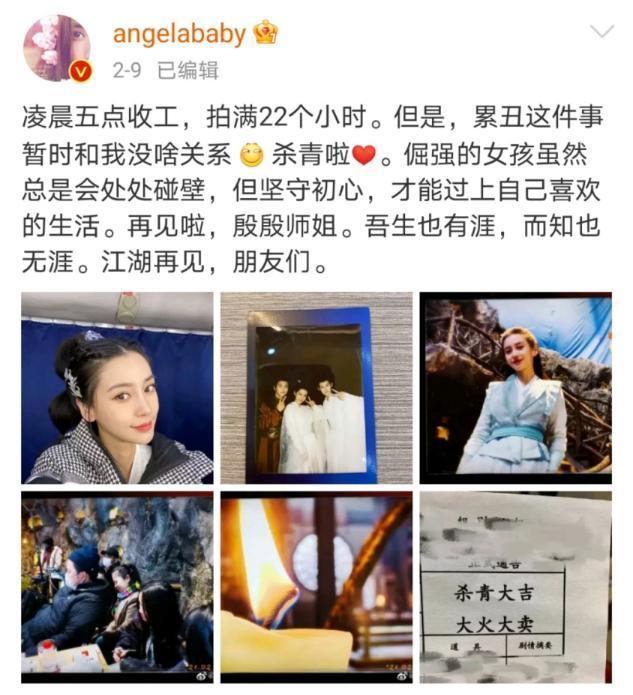The width and height of the screenshot is (633, 695).
Task: Expand the post options chevron
Action: point(600,32)
